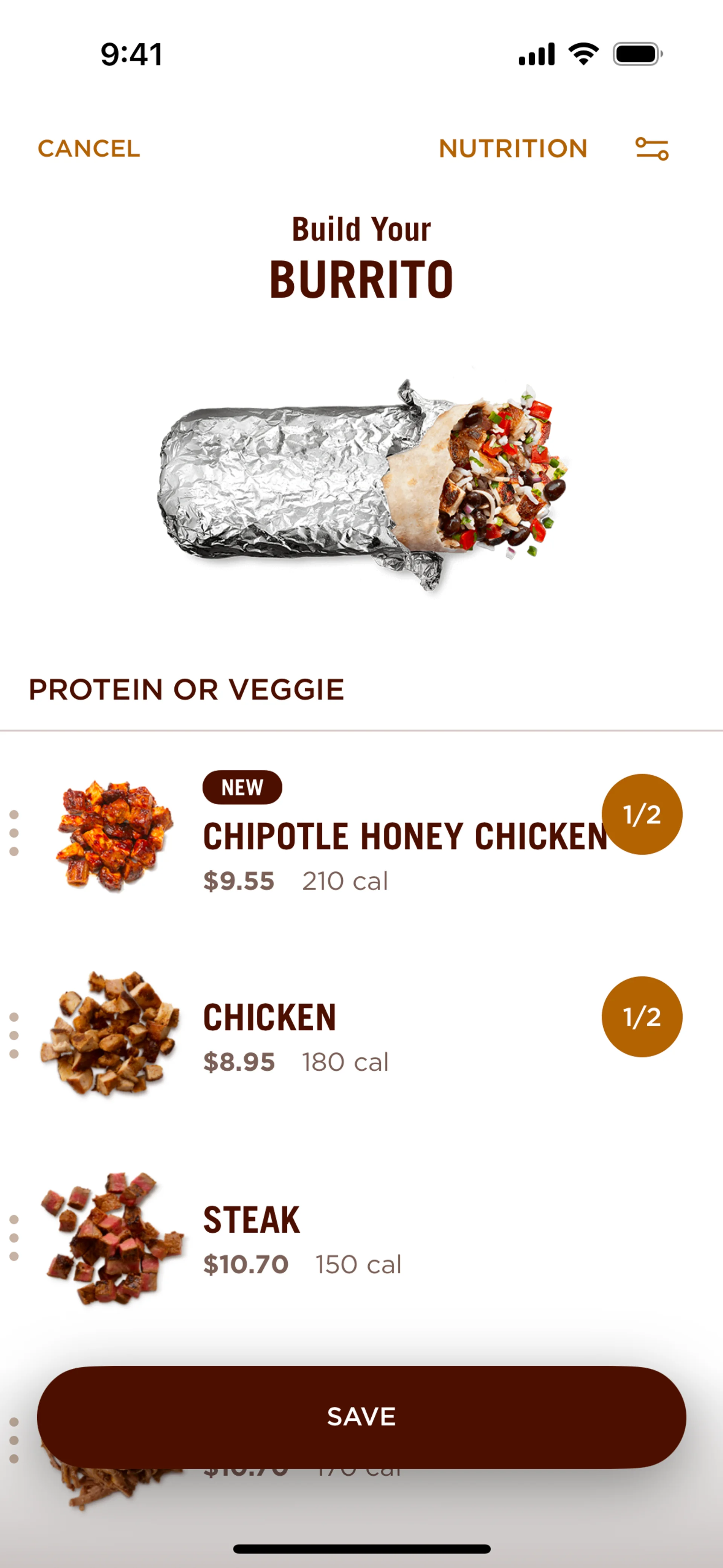Open three-dot options beside Steak

pos(14,1238)
